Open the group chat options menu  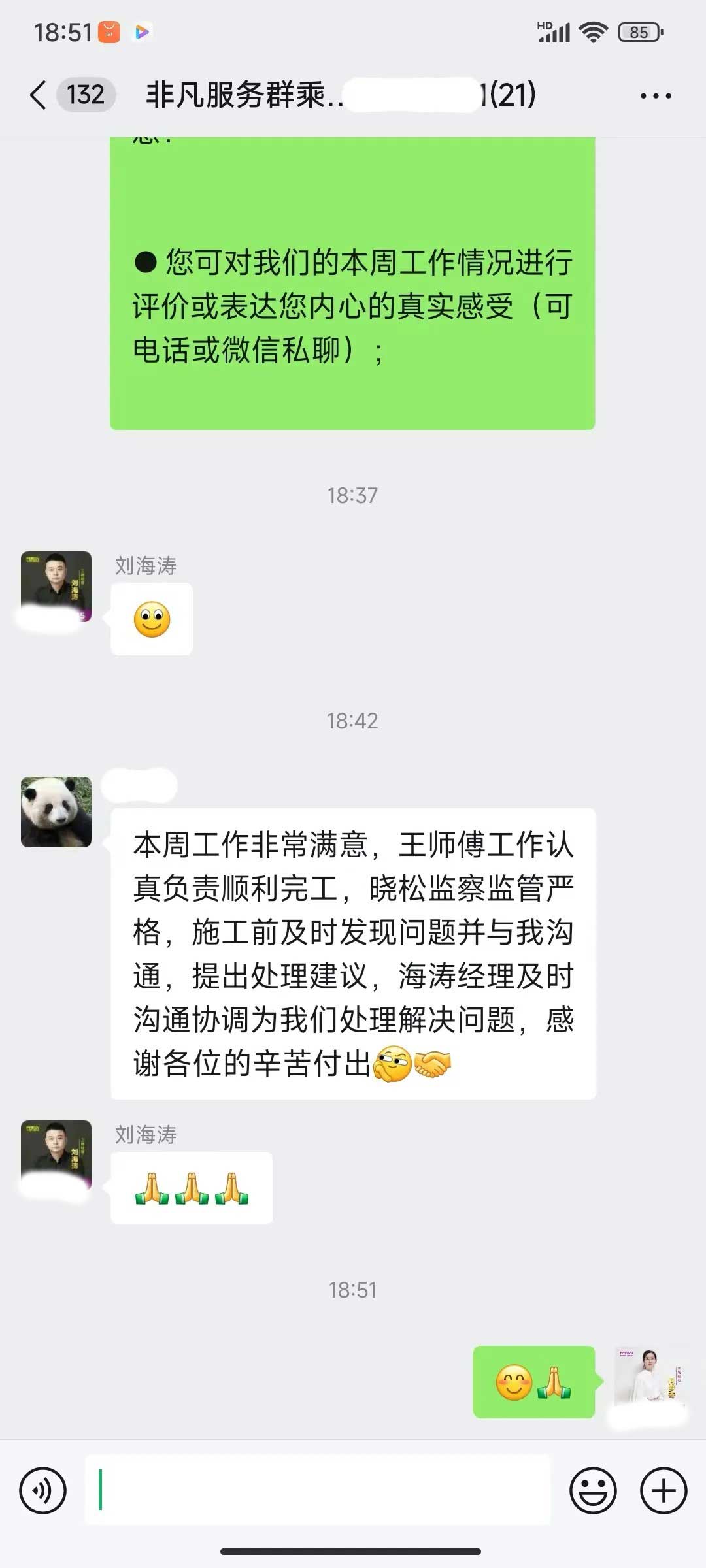pyautogui.click(x=655, y=95)
